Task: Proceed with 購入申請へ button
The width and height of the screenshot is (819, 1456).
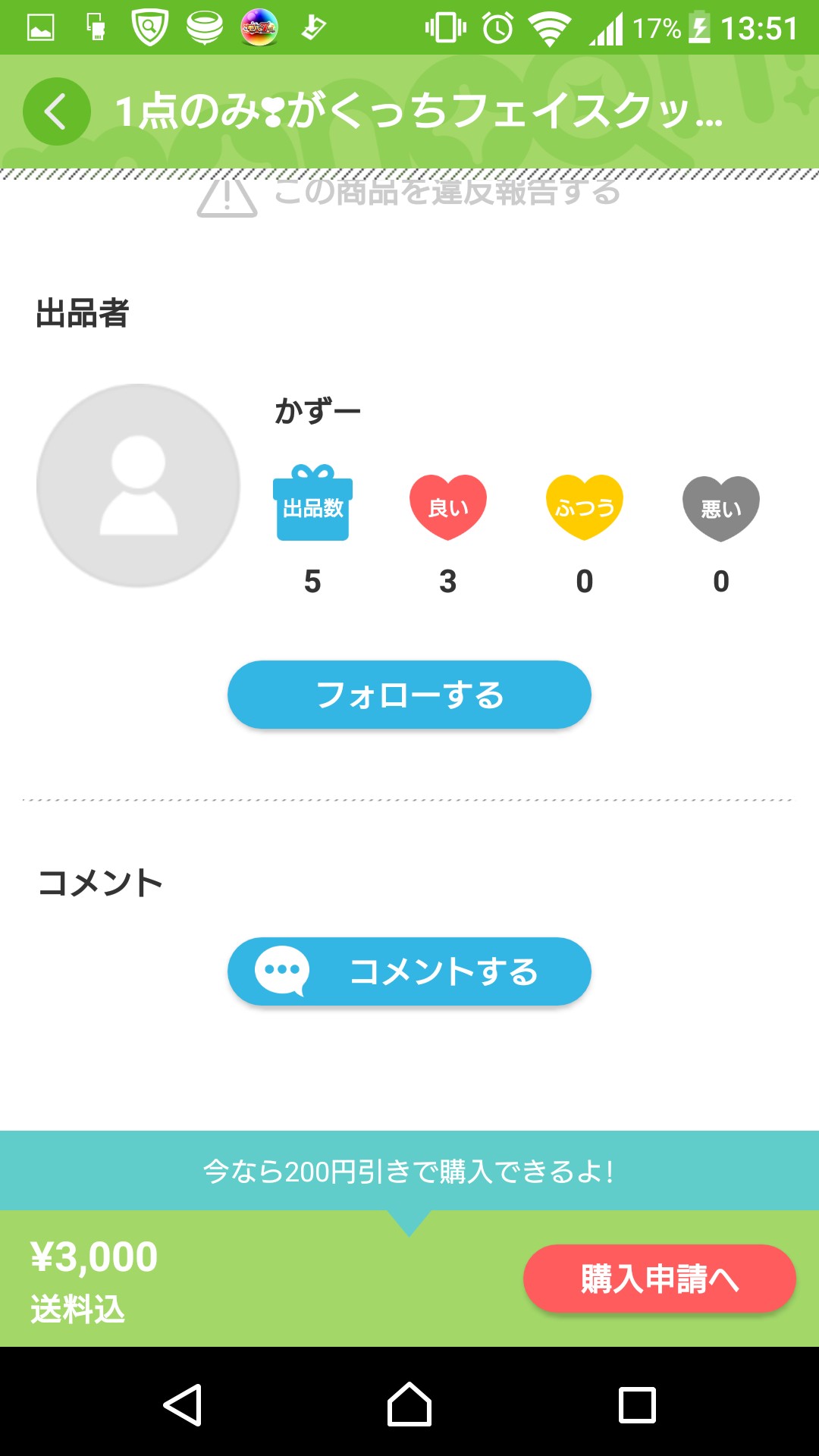Action: pyautogui.click(x=659, y=1279)
